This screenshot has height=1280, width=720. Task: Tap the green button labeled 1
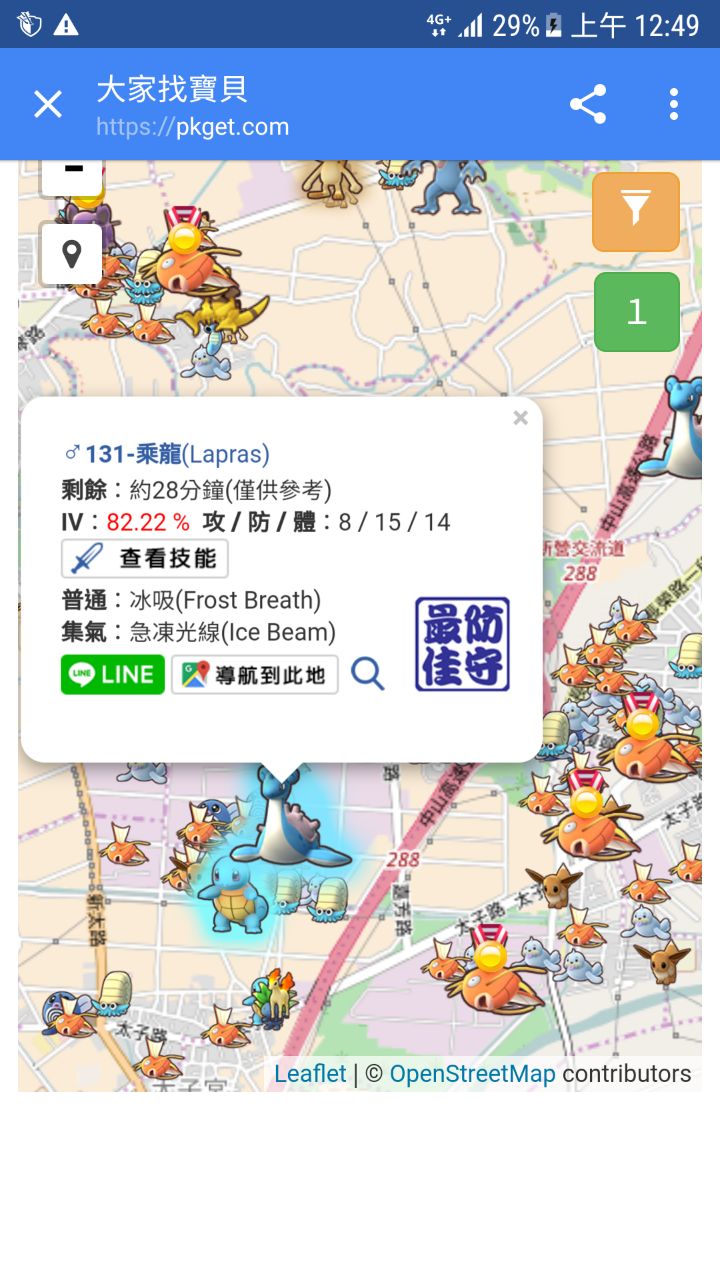[636, 312]
